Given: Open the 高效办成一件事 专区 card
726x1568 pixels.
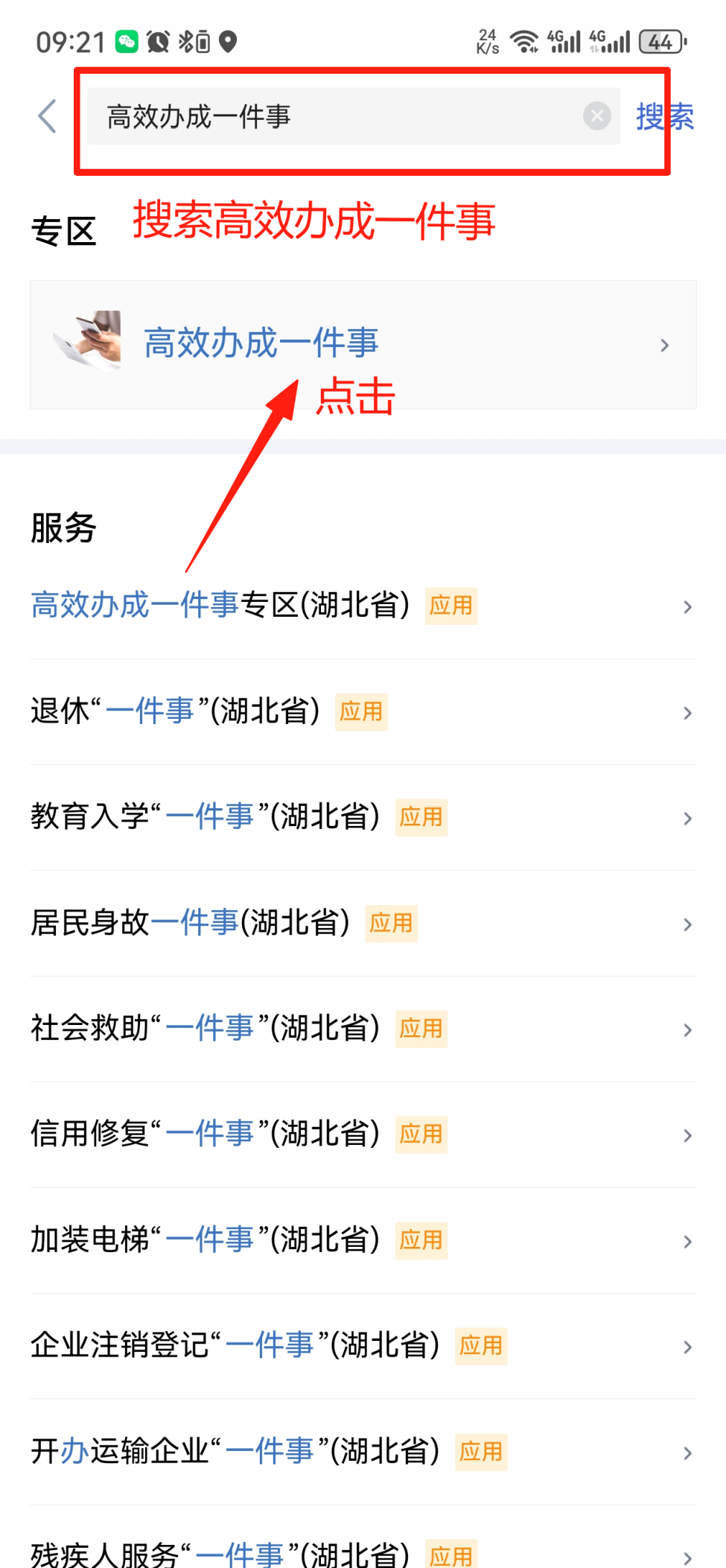Looking at the screenshot, I should coord(363,344).
